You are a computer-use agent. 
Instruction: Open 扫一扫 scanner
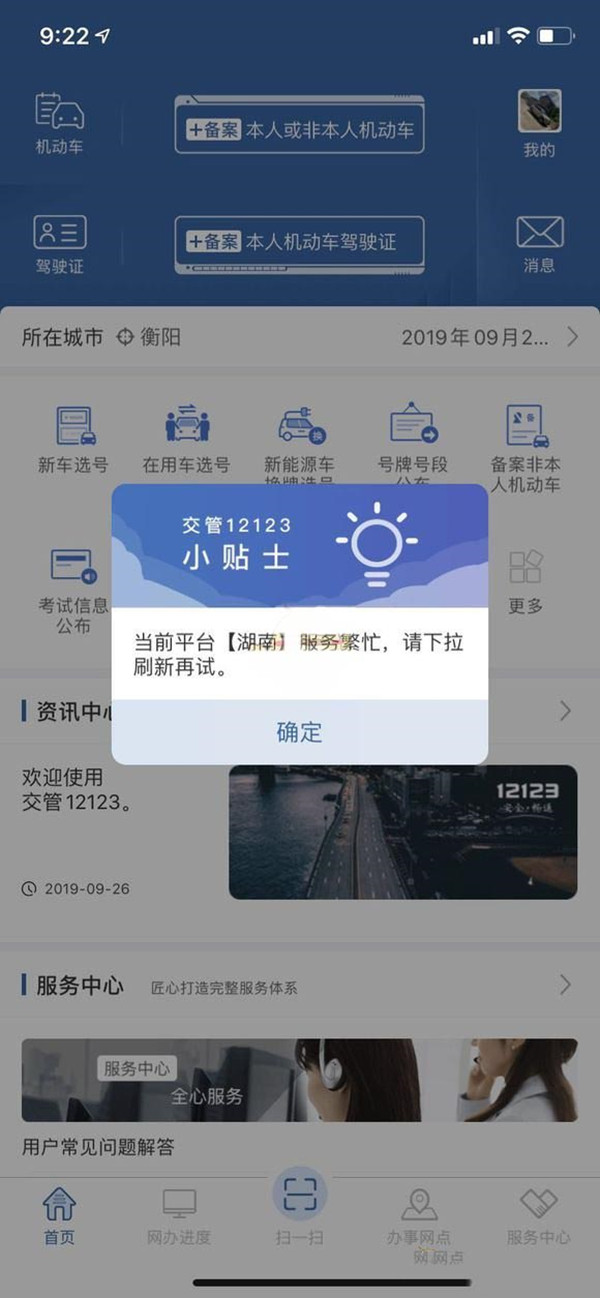[x=299, y=1203]
